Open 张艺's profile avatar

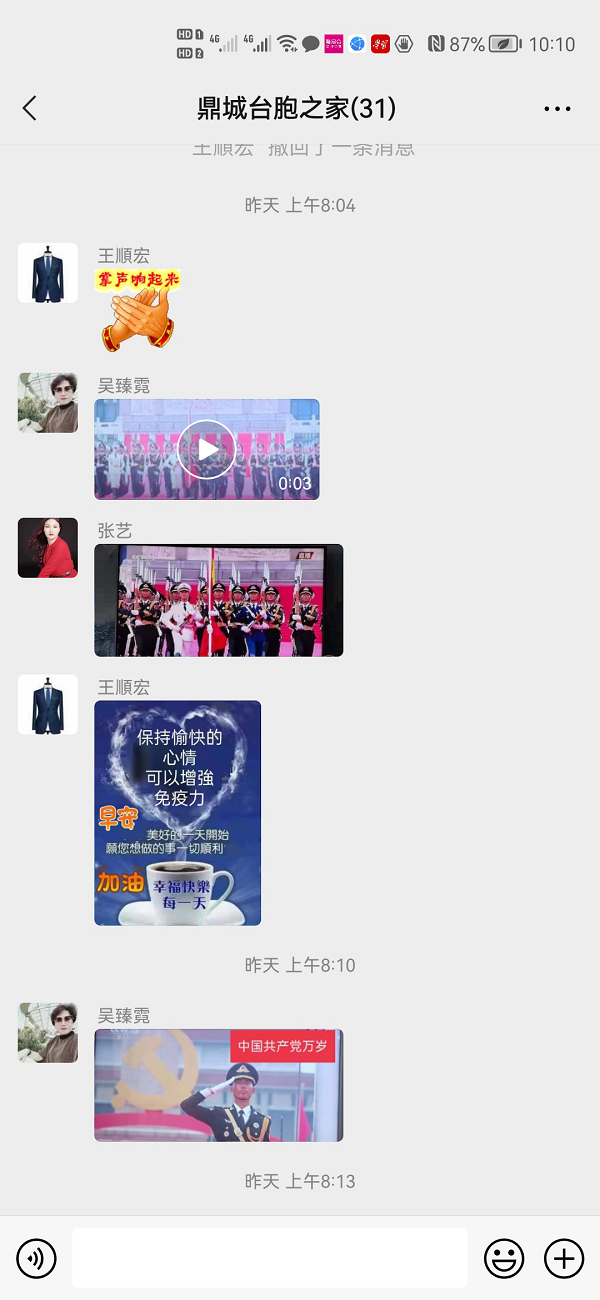pos(48,548)
